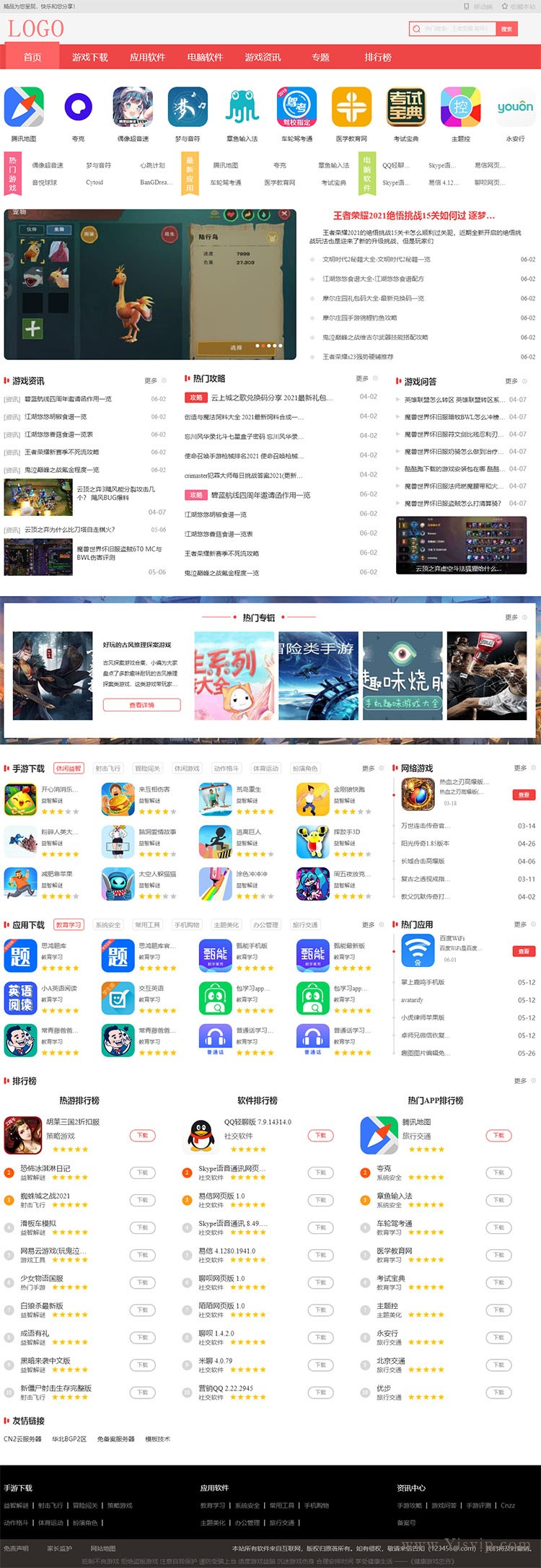The height and width of the screenshot is (1568, 541).
Task: Open the 考试宝典 app icon
Action: [x=406, y=108]
